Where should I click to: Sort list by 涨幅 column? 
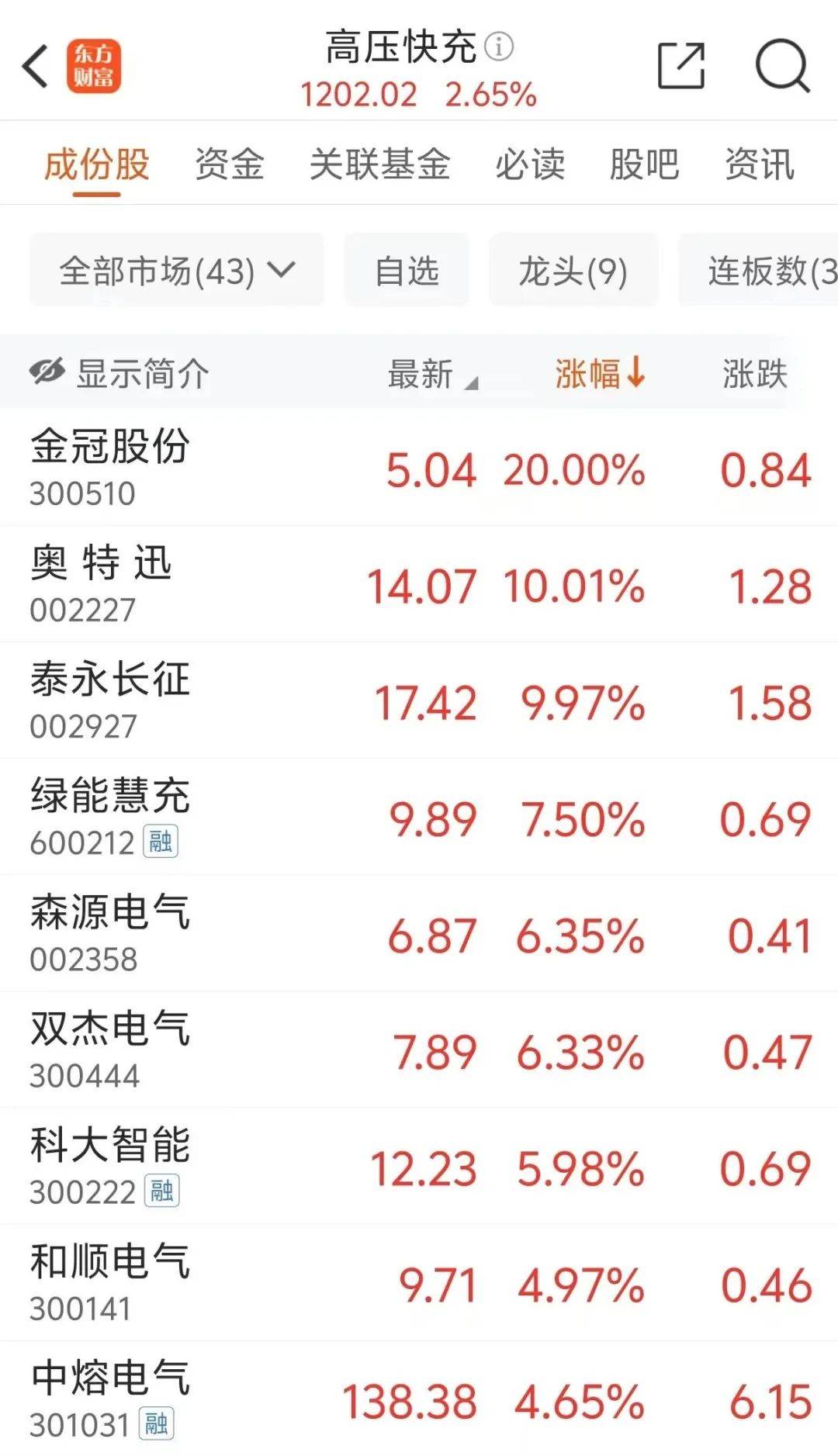click(600, 374)
